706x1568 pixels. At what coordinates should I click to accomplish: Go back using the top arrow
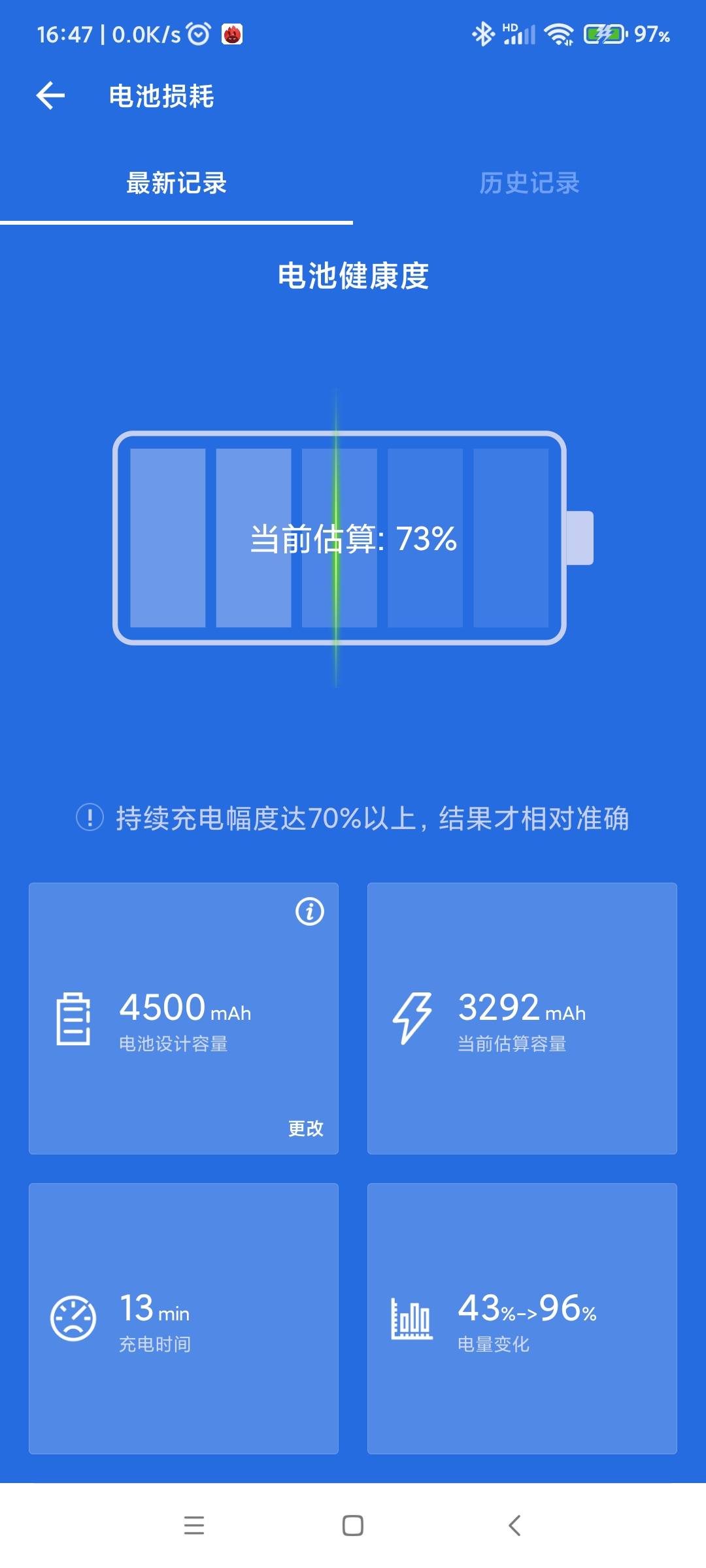click(50, 96)
